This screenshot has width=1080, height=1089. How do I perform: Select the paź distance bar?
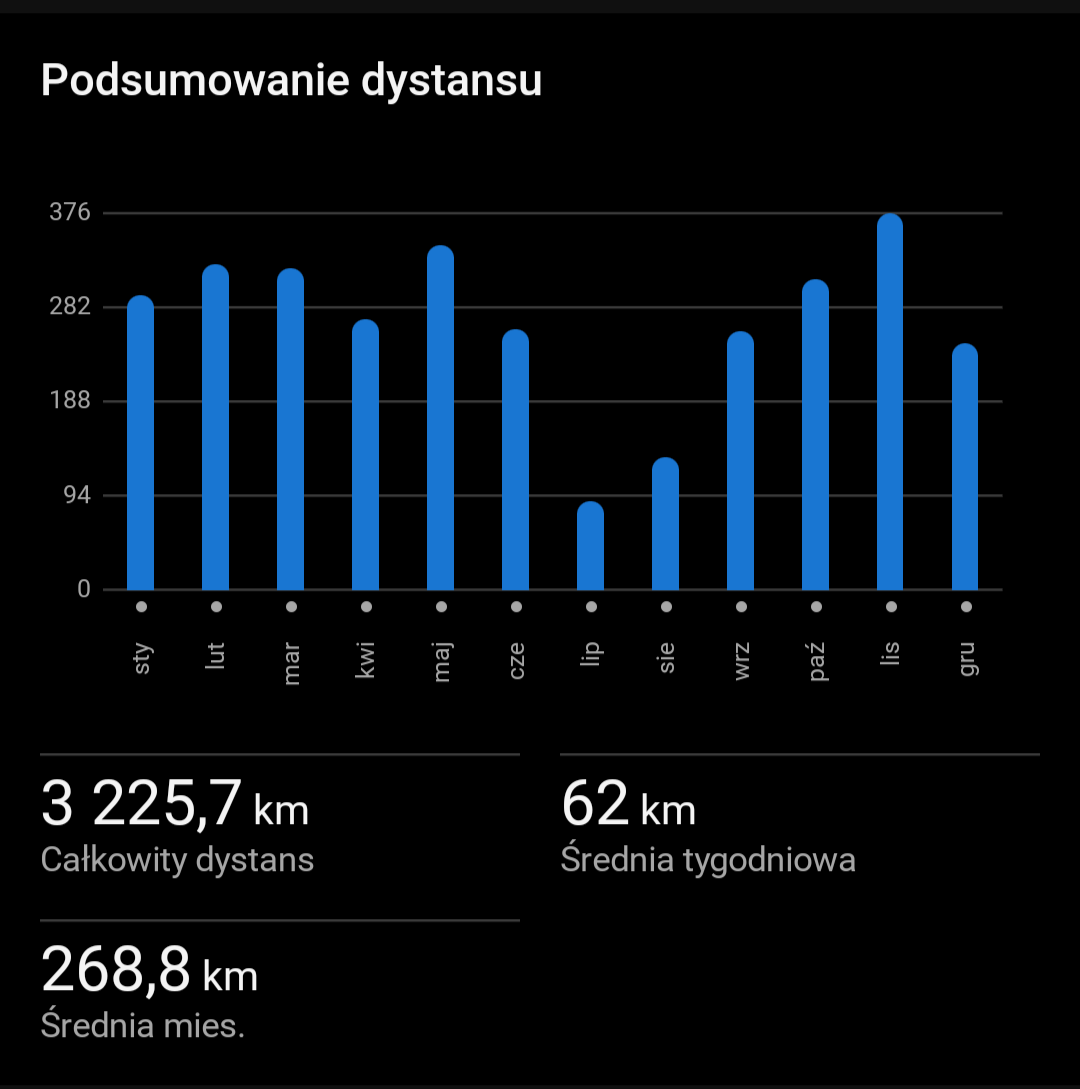pos(816,435)
